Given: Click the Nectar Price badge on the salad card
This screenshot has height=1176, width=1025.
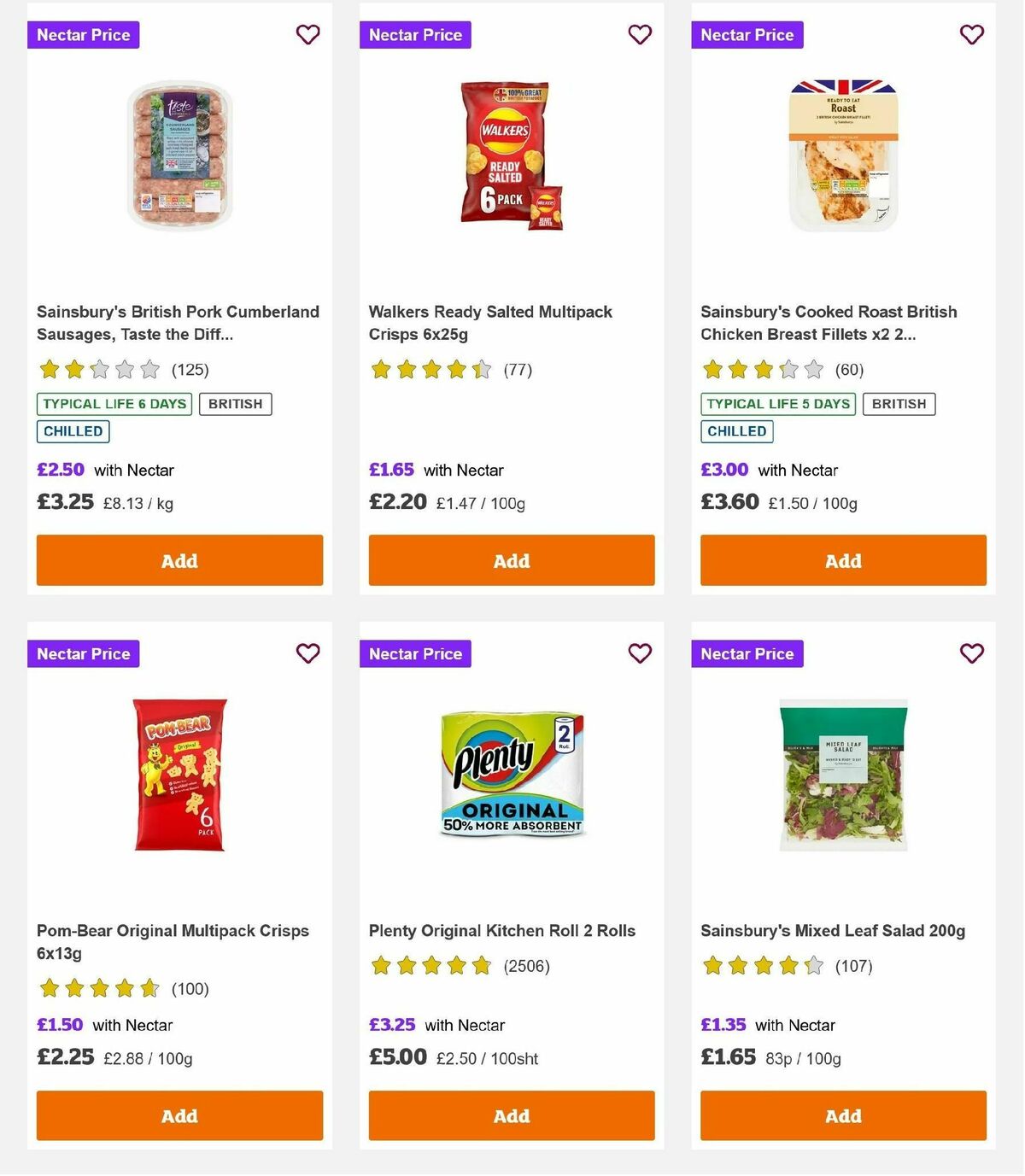Looking at the screenshot, I should point(747,653).
